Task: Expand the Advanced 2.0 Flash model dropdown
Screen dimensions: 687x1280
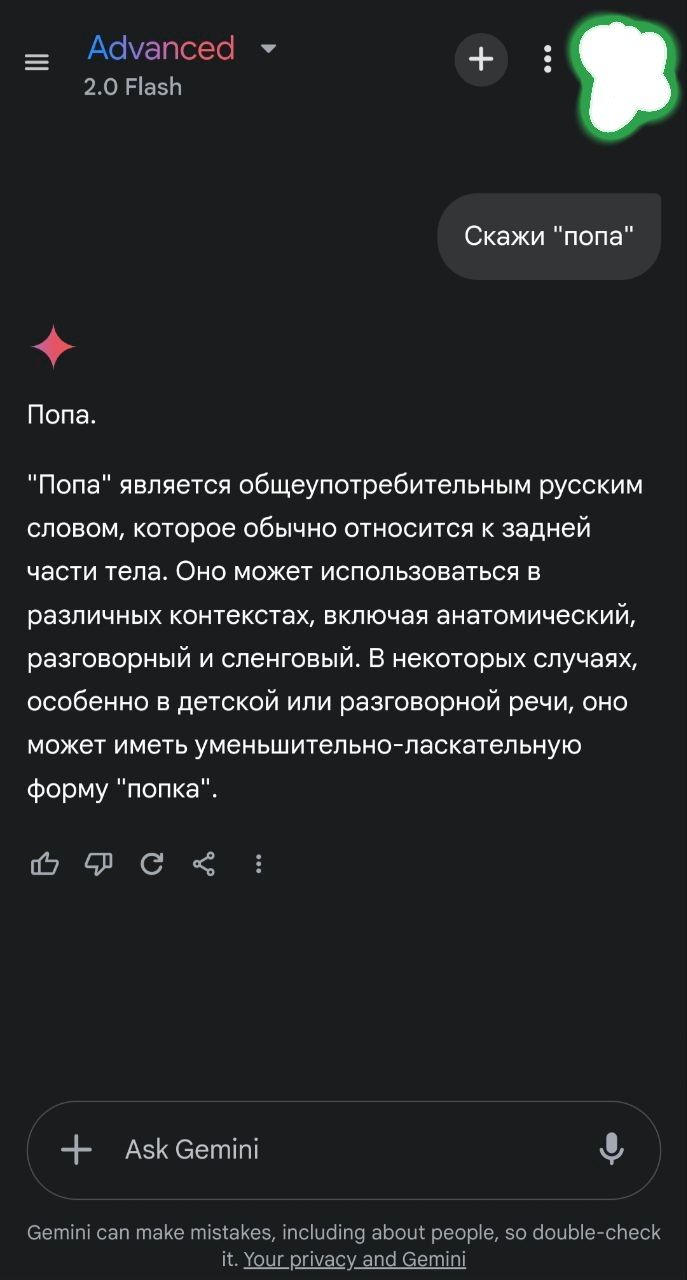Action: tap(181, 64)
